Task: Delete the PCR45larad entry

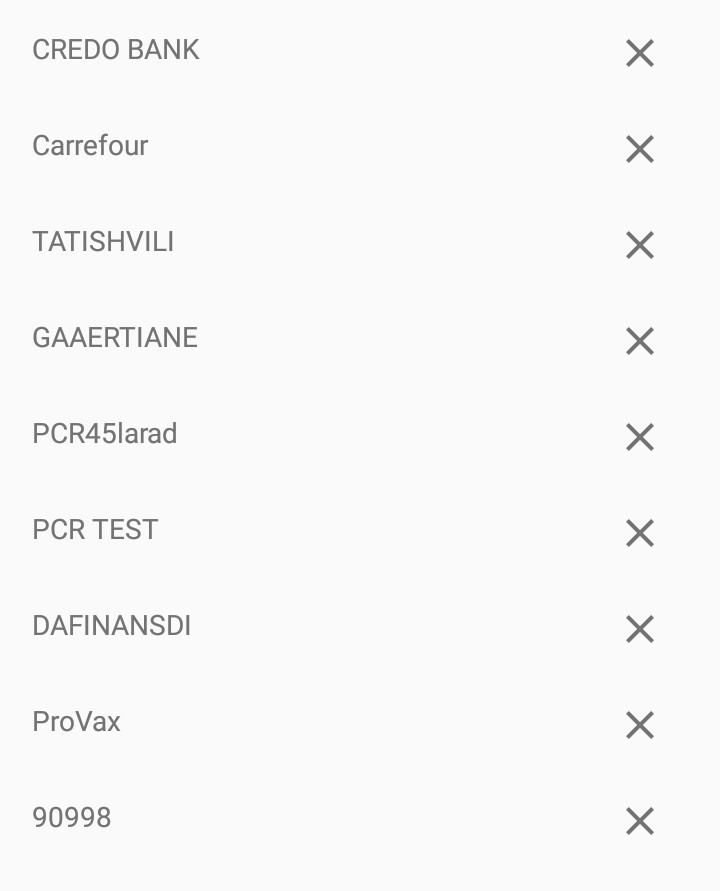Action: click(x=639, y=437)
